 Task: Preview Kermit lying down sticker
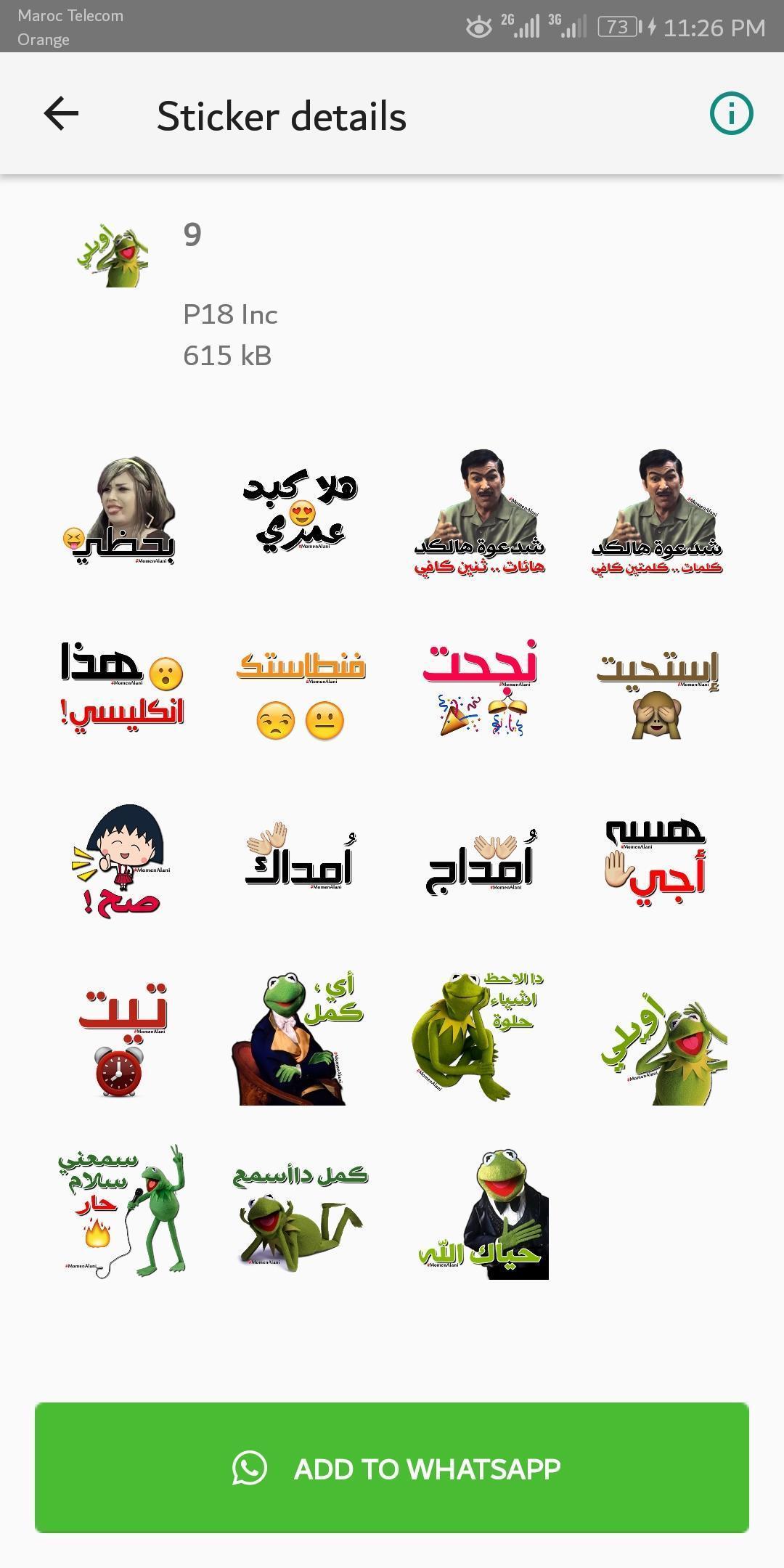[x=301, y=1212]
